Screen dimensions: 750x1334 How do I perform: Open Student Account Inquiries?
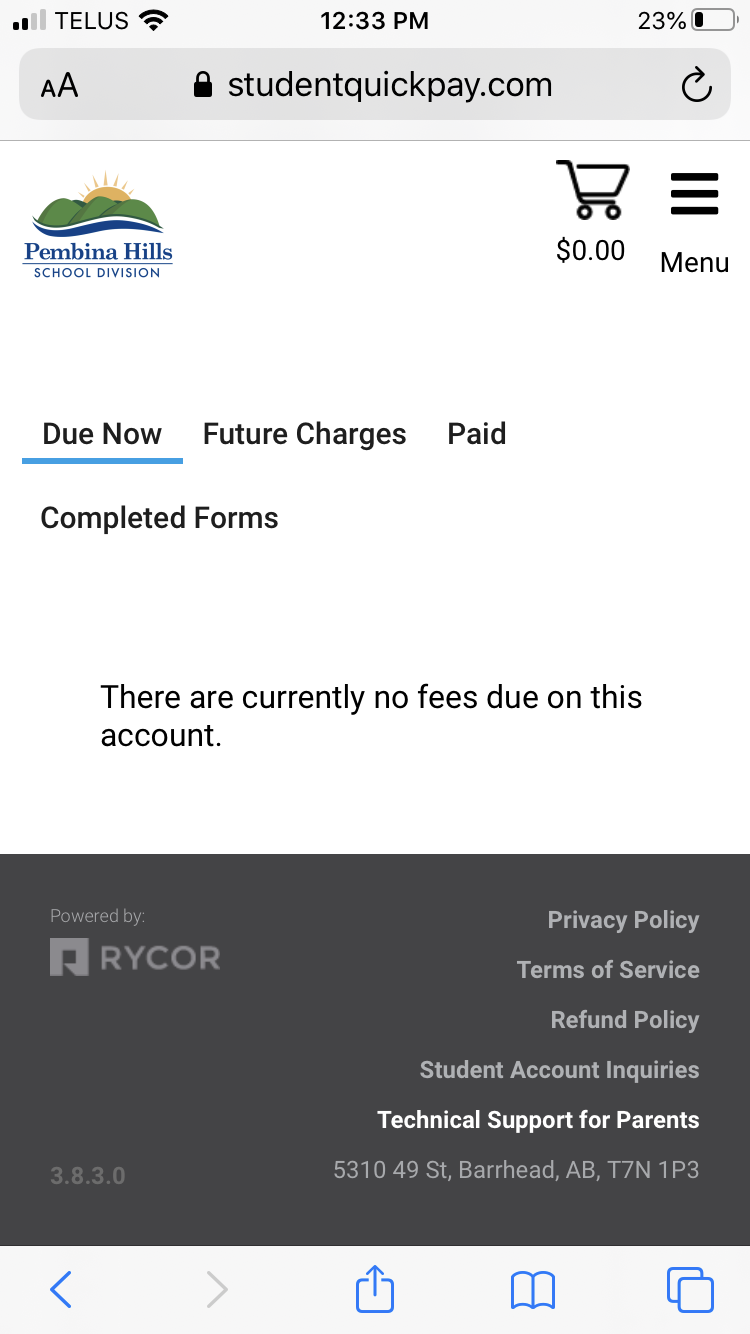coord(559,1070)
